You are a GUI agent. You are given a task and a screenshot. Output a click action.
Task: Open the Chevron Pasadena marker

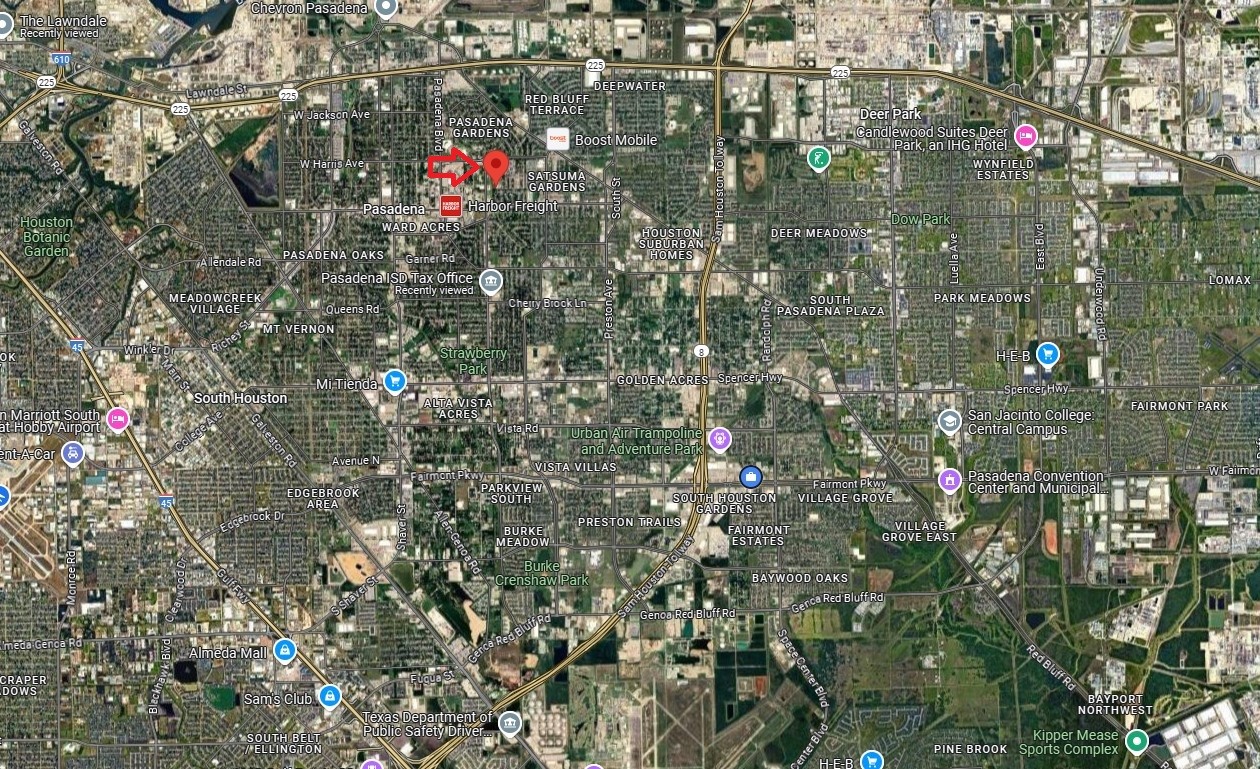coord(387,9)
